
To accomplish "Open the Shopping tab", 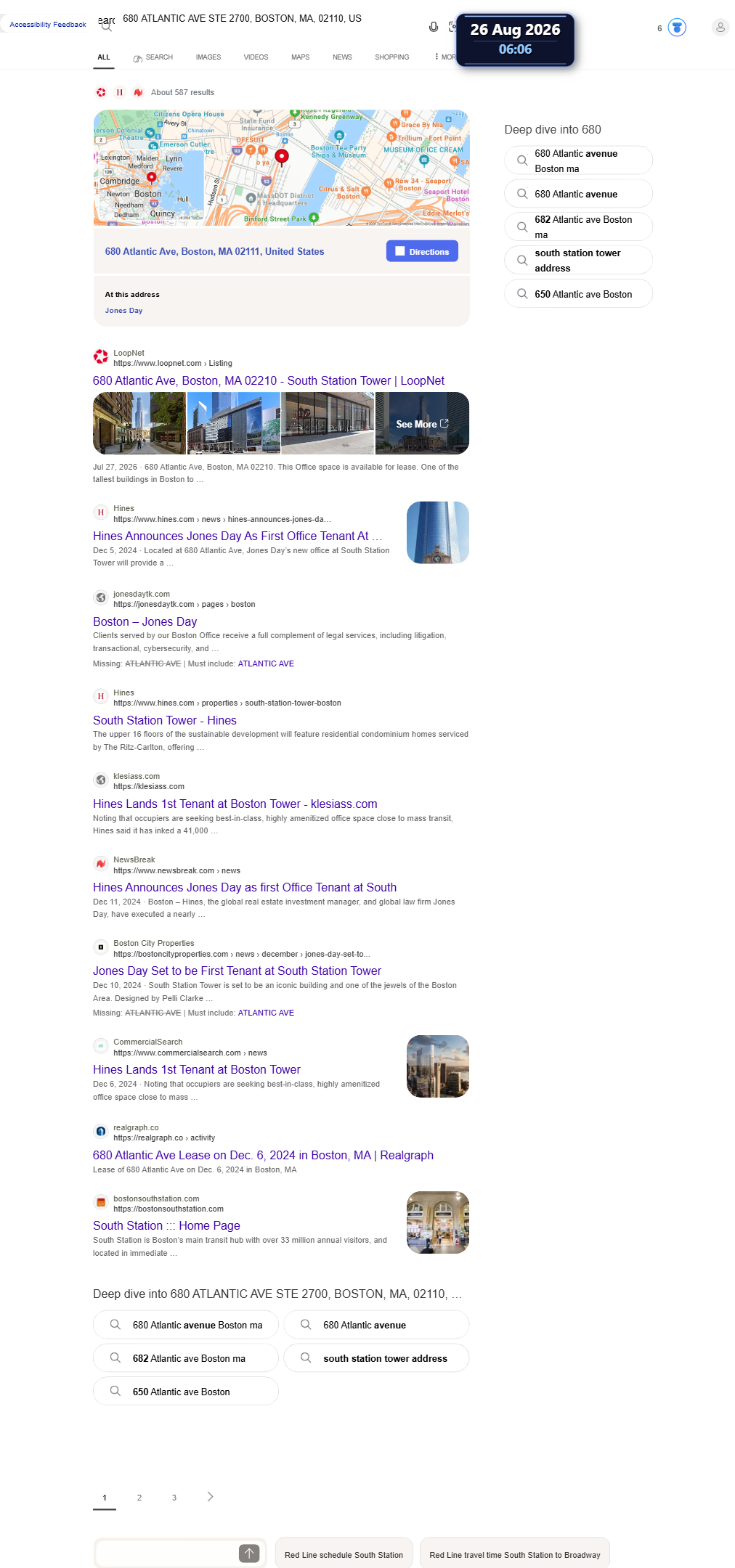I will point(392,57).
